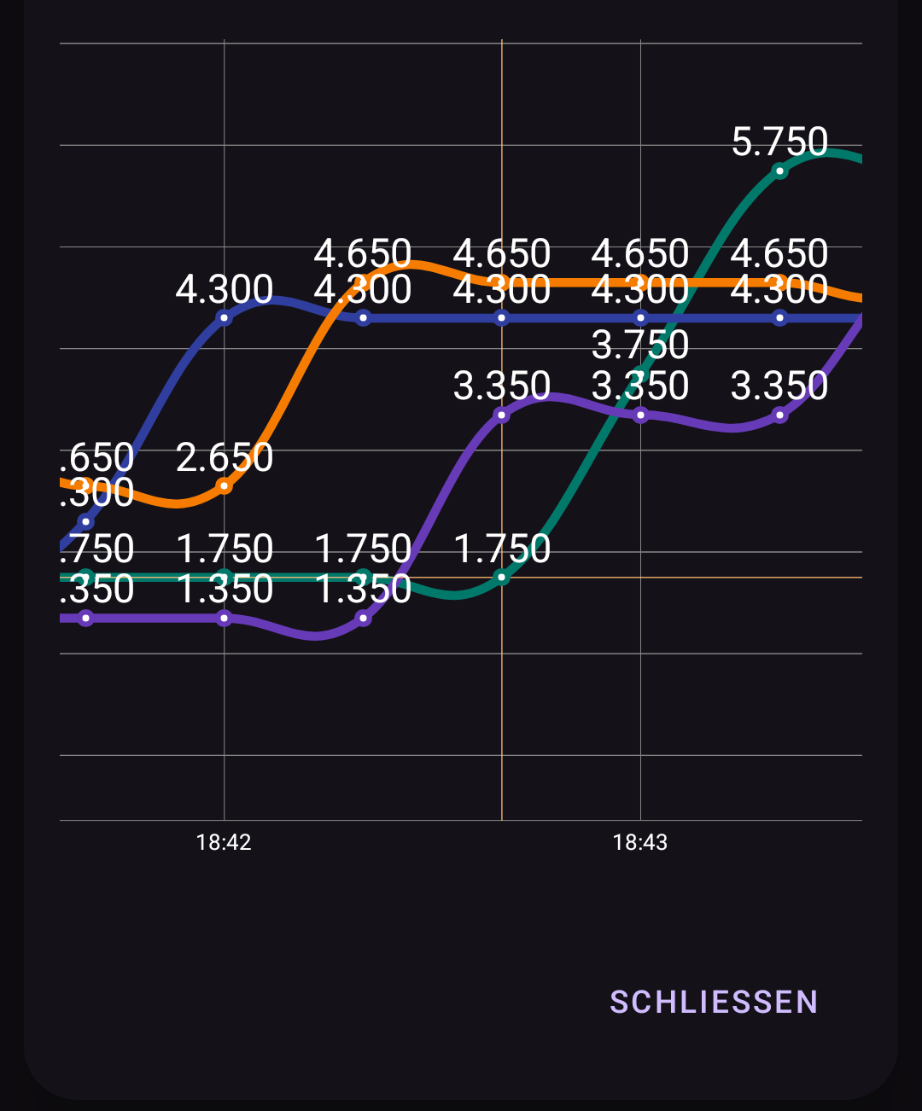The height and width of the screenshot is (1111, 922).
Task: Close the chart dialog via SCHLIESSEN
Action: (x=714, y=1002)
